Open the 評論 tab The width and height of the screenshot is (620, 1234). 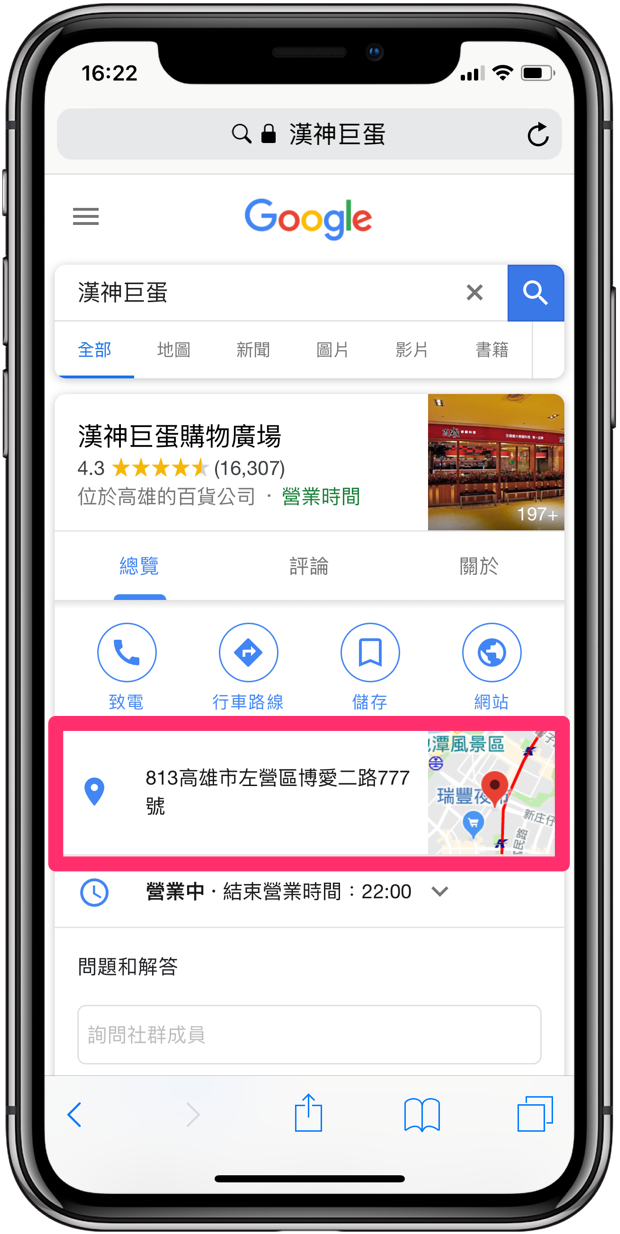[x=309, y=567]
